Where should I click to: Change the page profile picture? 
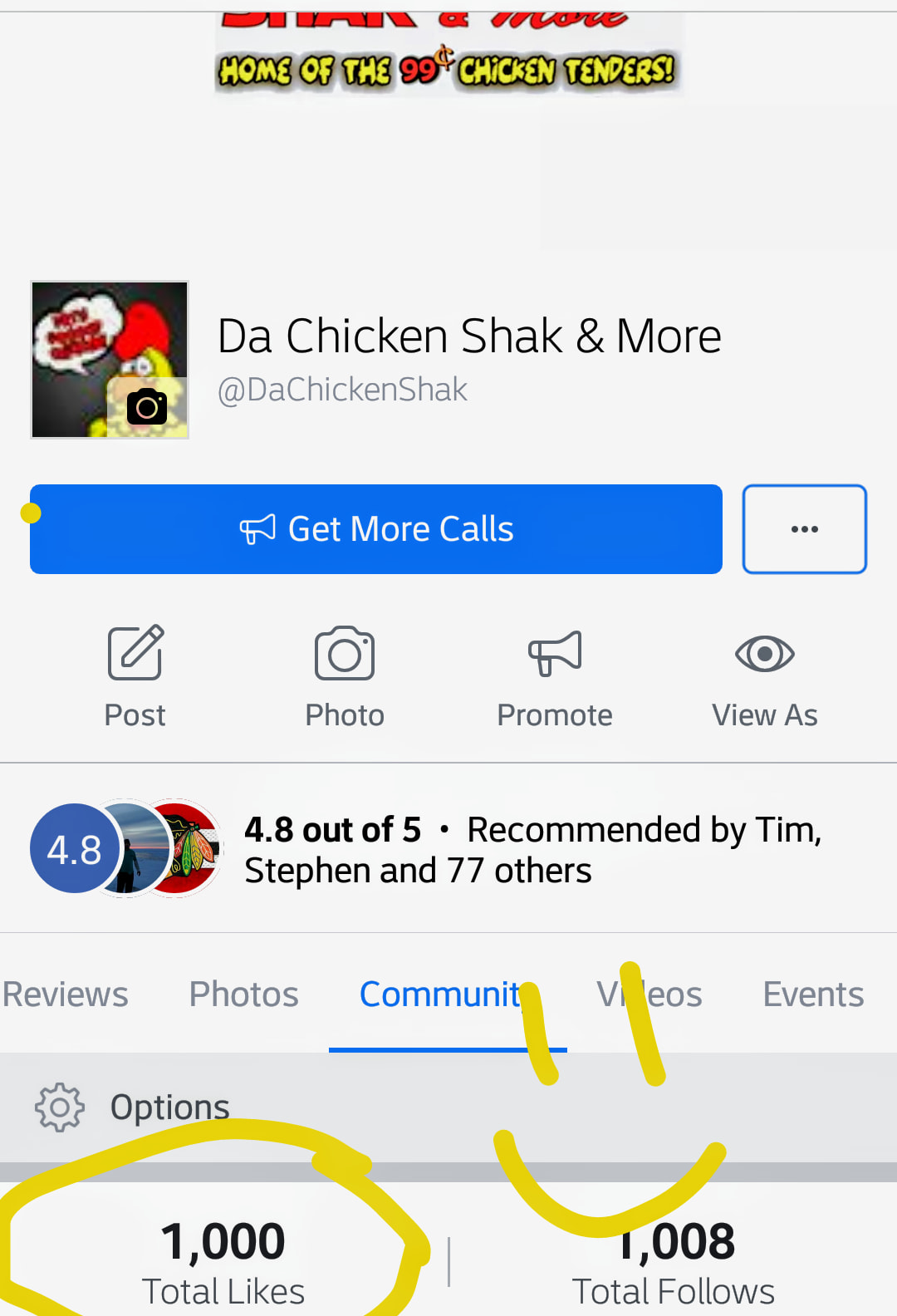pyautogui.click(x=147, y=407)
